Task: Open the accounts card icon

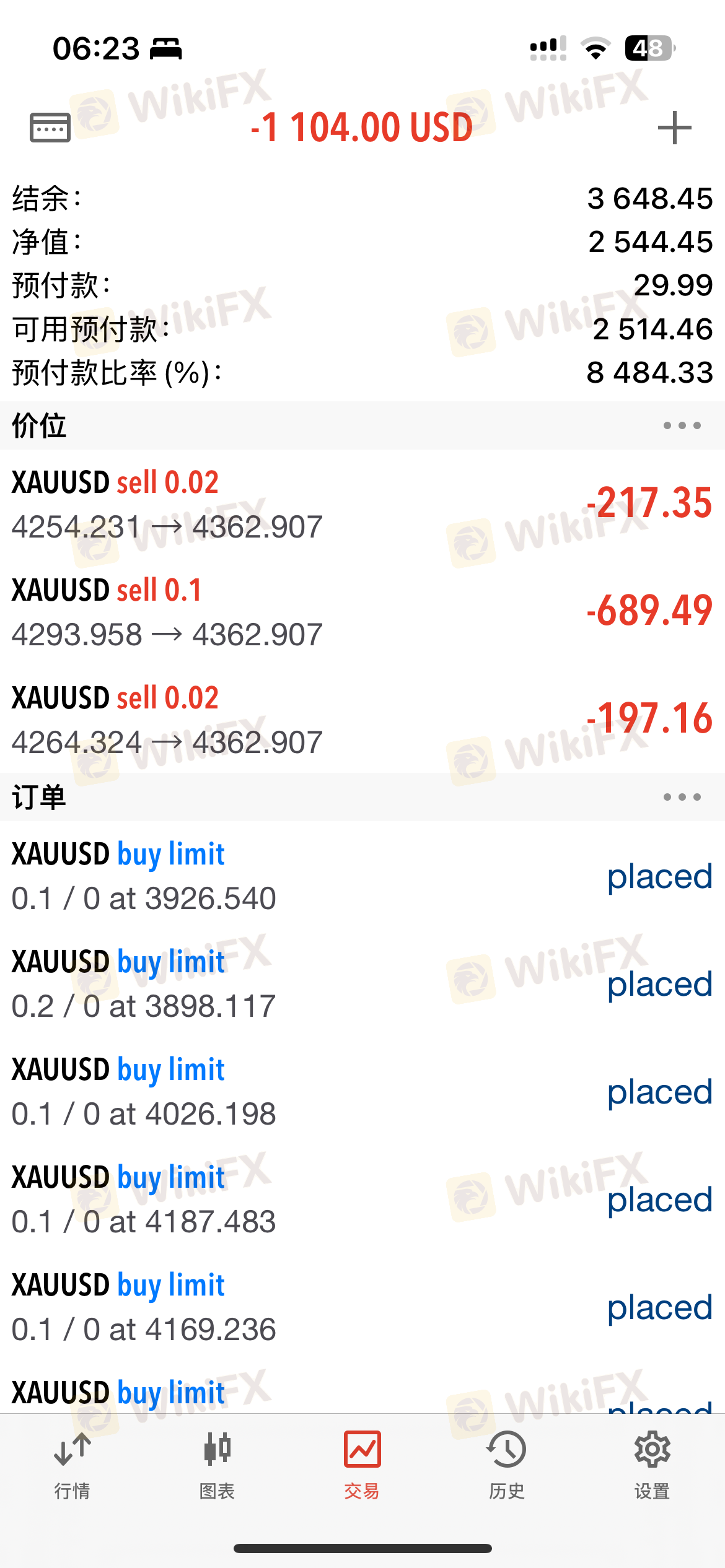Action: 50,128
